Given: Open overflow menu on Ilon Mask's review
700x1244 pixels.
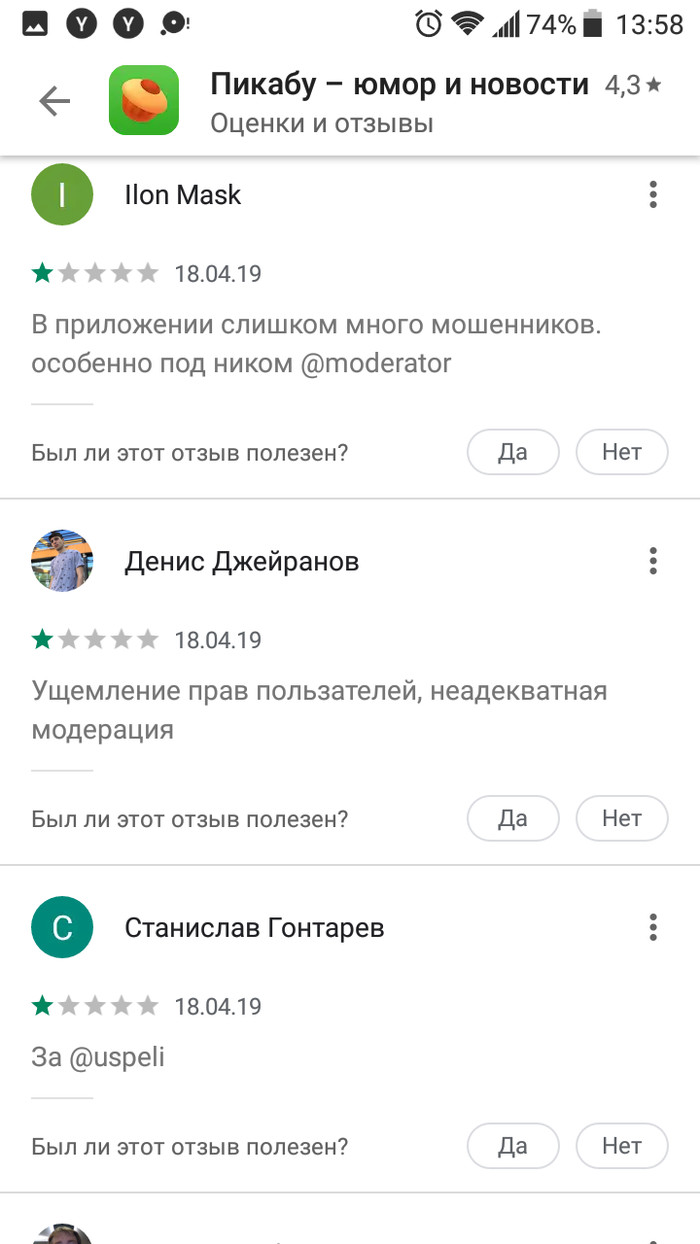Looking at the screenshot, I should click(653, 194).
